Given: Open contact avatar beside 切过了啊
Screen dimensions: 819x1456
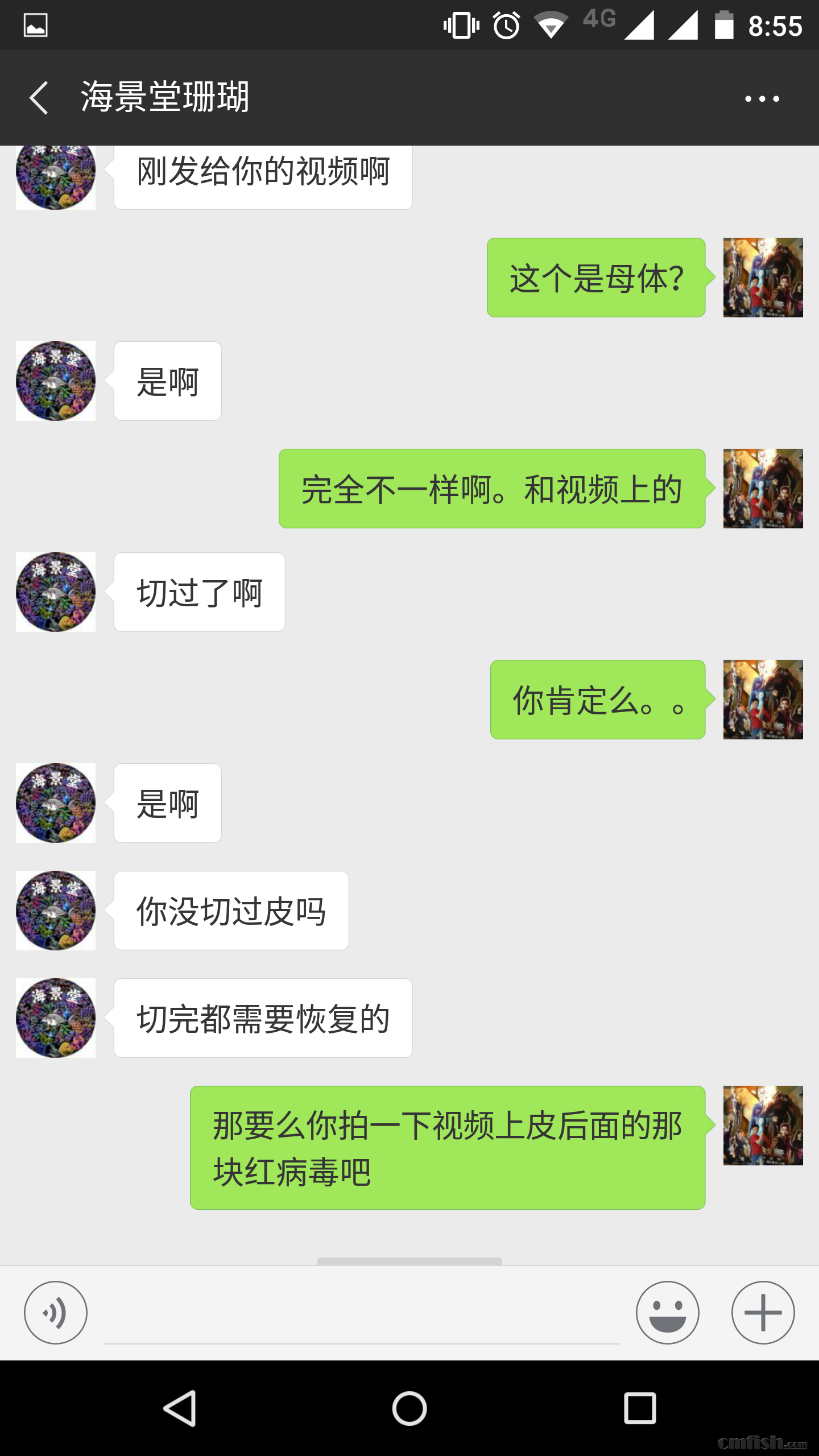Looking at the screenshot, I should click(x=56, y=592).
